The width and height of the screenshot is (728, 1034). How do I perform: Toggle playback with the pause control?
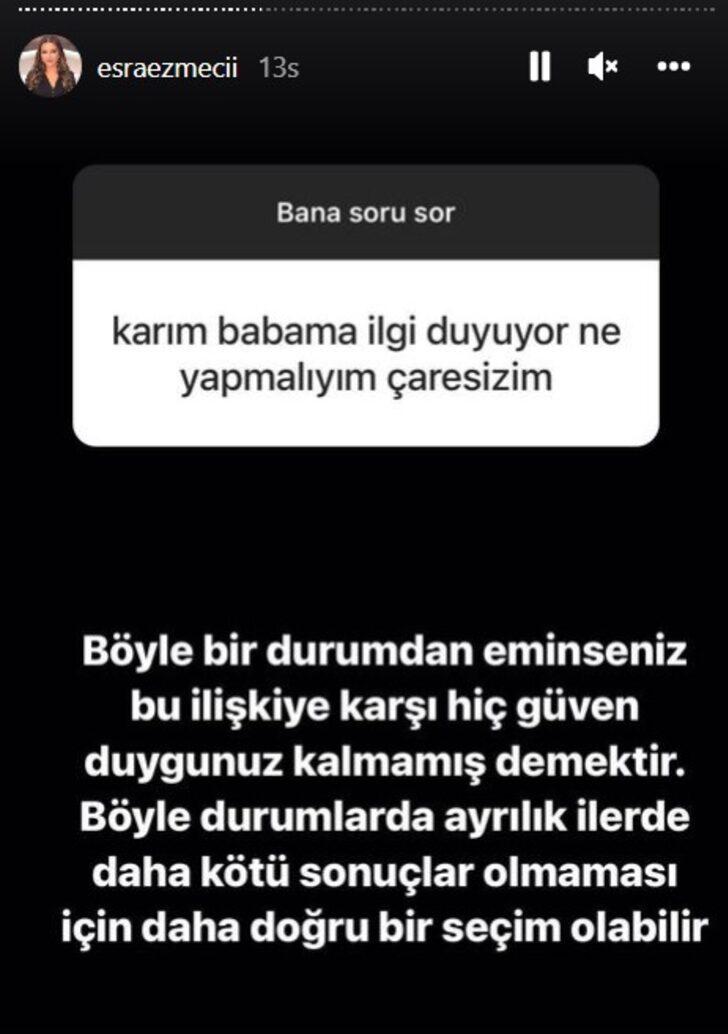(540, 65)
